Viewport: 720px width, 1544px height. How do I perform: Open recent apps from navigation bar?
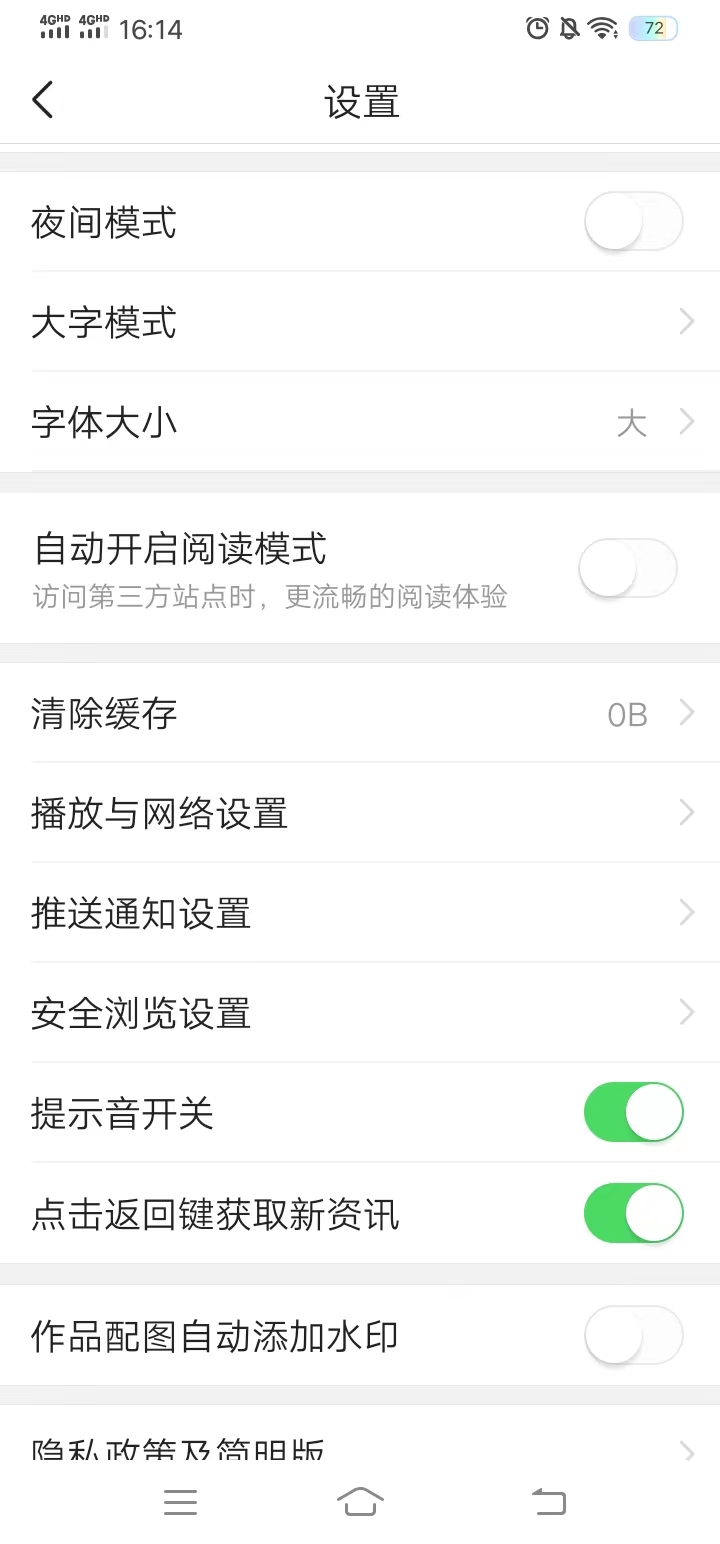tap(181, 1501)
